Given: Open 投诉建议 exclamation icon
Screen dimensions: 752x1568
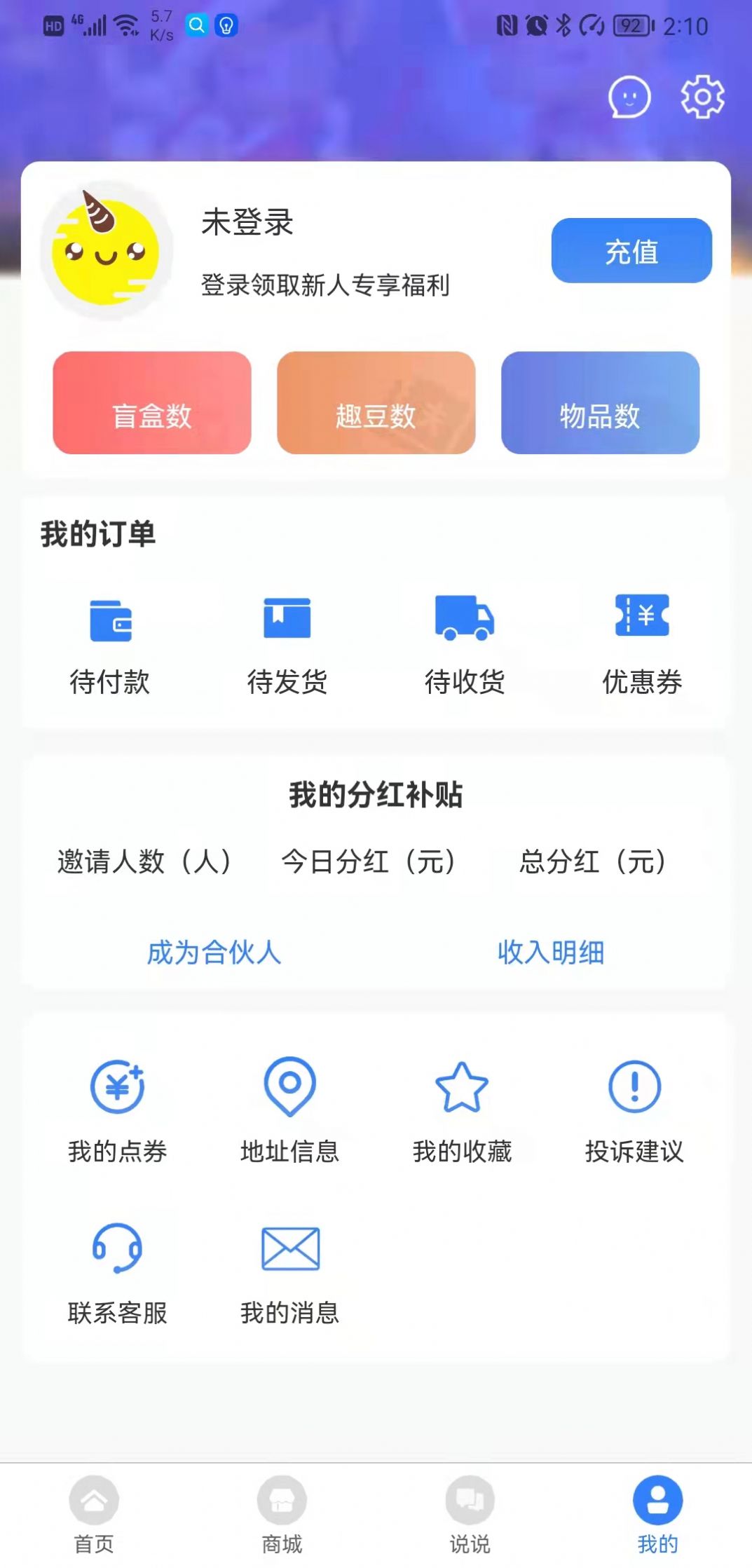Looking at the screenshot, I should coord(635,1088).
